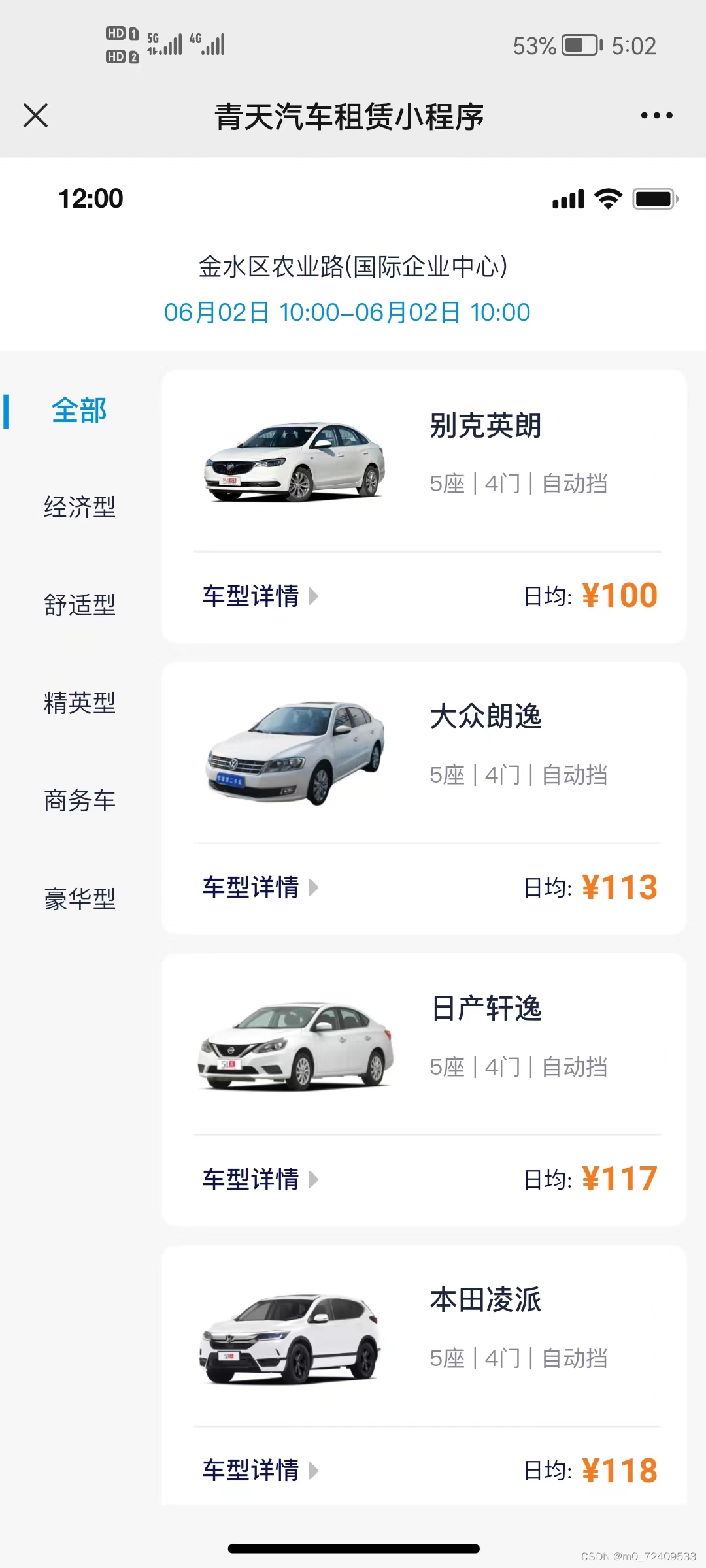View 车型详情 for 大众朗逸
Image resolution: width=706 pixels, height=1568 pixels.
[x=260, y=887]
